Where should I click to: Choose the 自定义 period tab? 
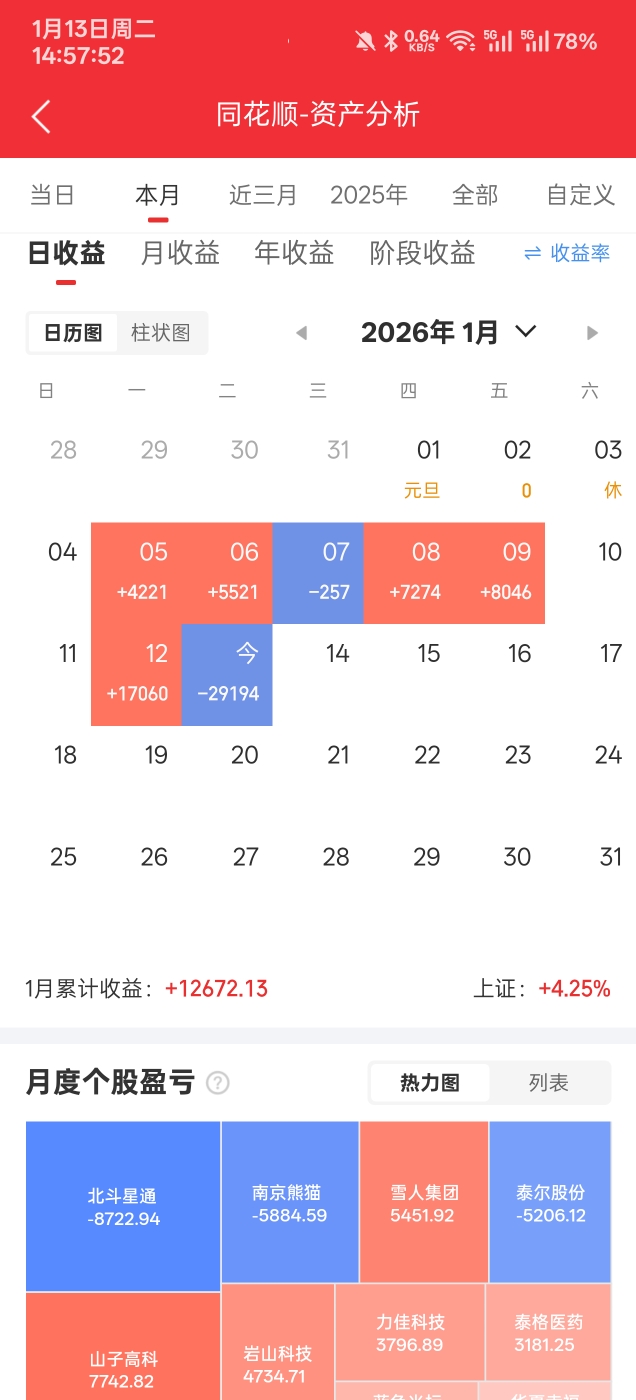point(580,195)
